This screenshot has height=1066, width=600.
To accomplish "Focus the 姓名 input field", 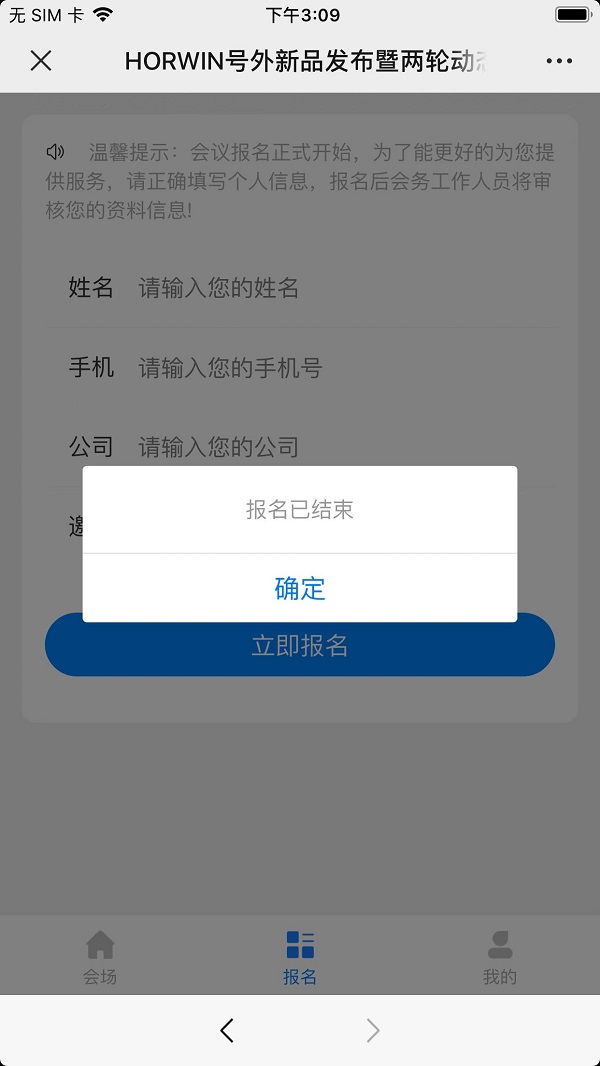I will [x=340, y=288].
